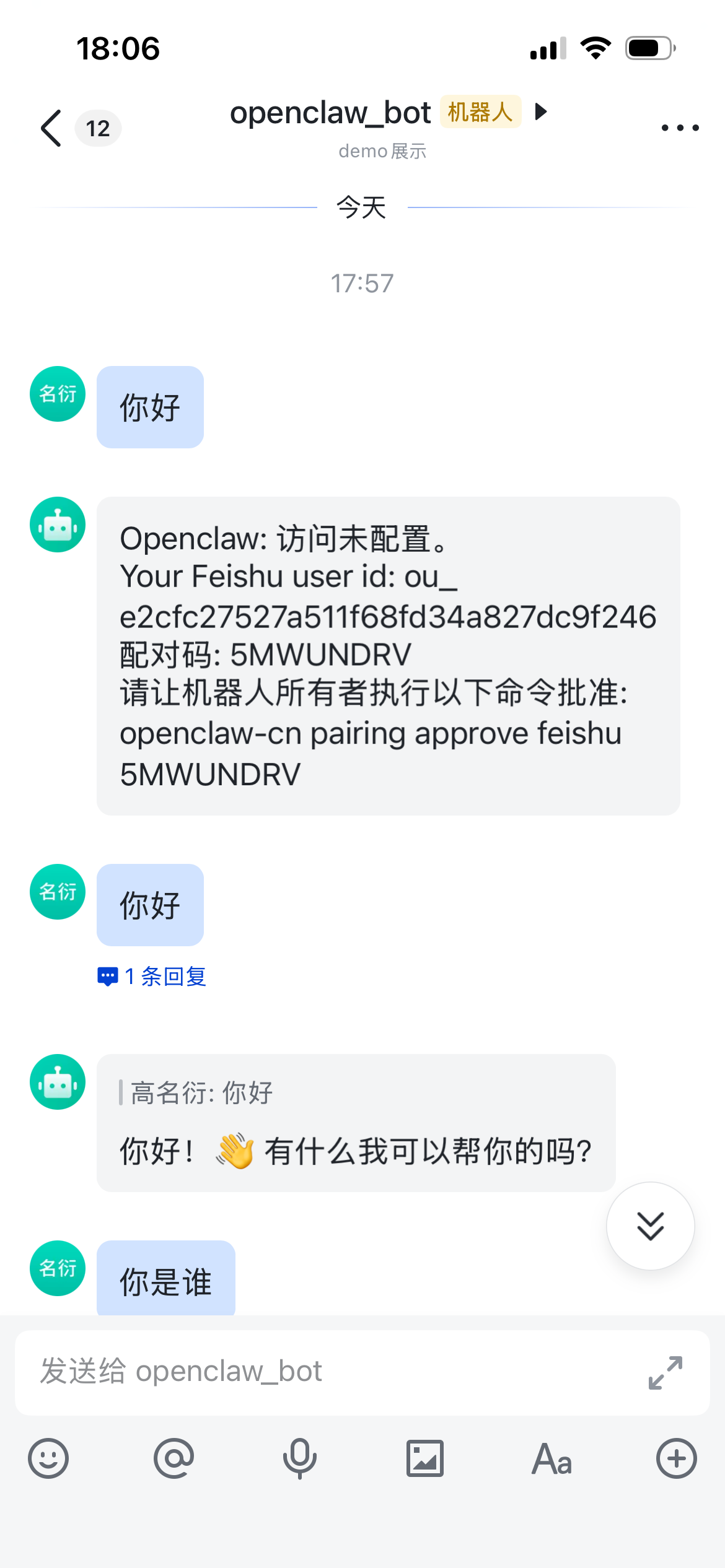Attach a picture from the gallery
This screenshot has width=725, height=1568.
point(425,1458)
